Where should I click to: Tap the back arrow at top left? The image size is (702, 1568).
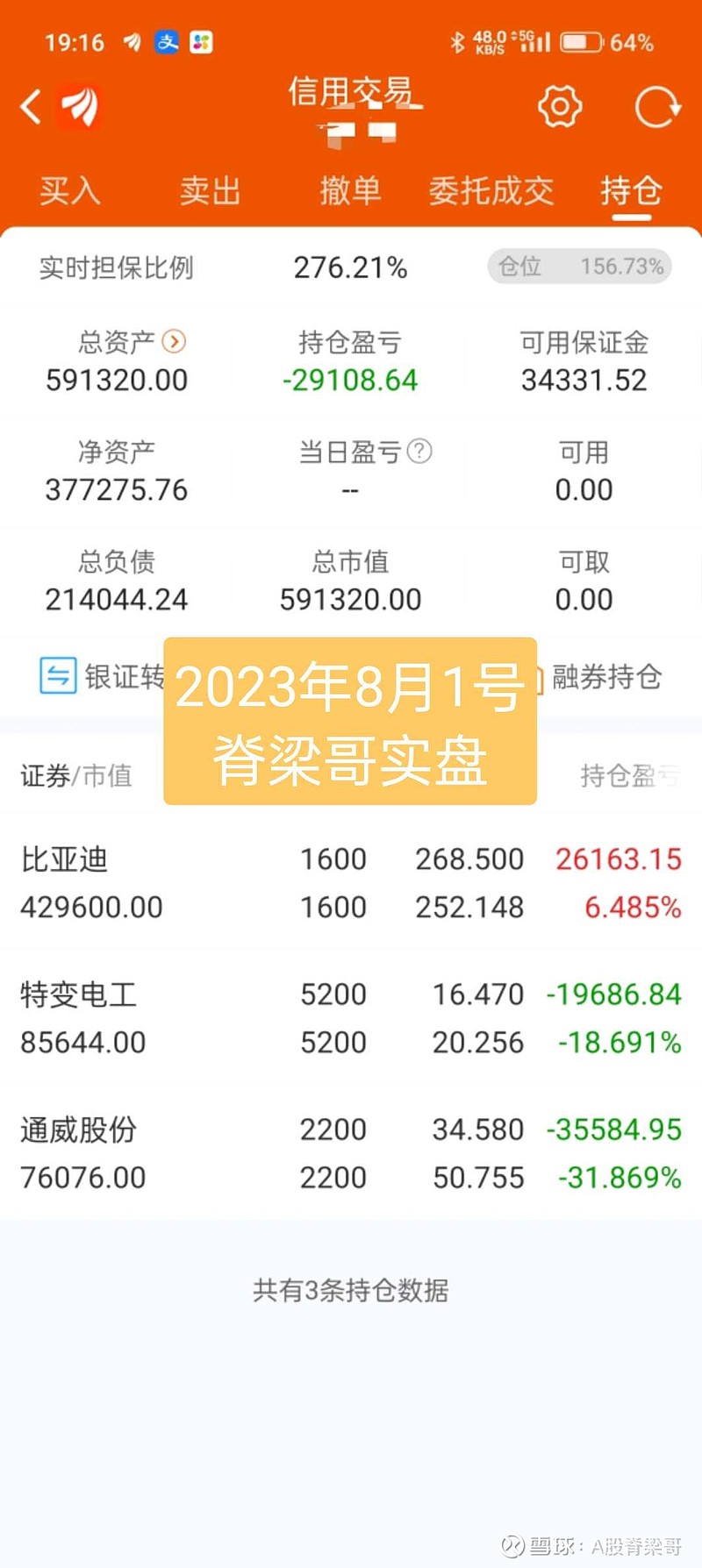[30, 105]
